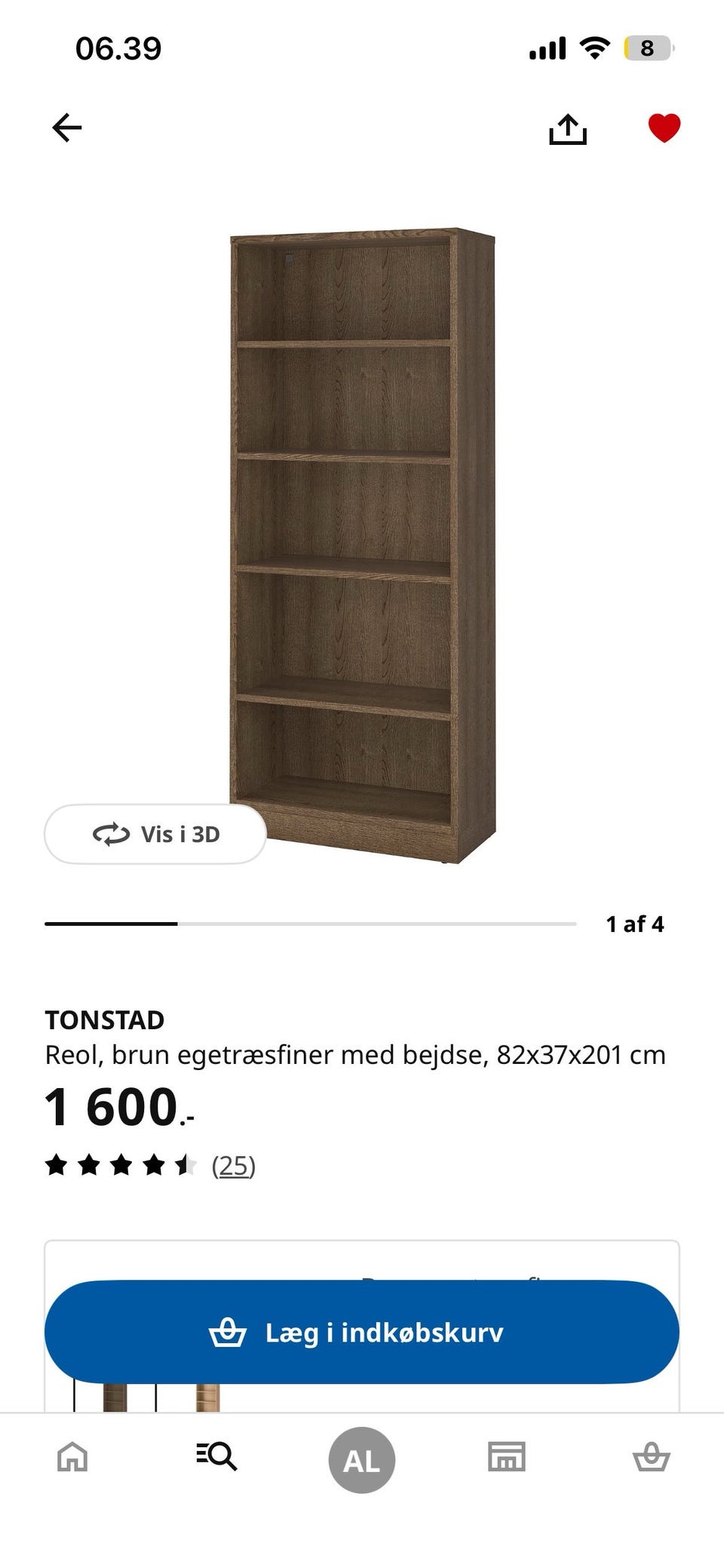Activate the Vis i 3D view toggle
The width and height of the screenshot is (724, 1568).
[155, 834]
